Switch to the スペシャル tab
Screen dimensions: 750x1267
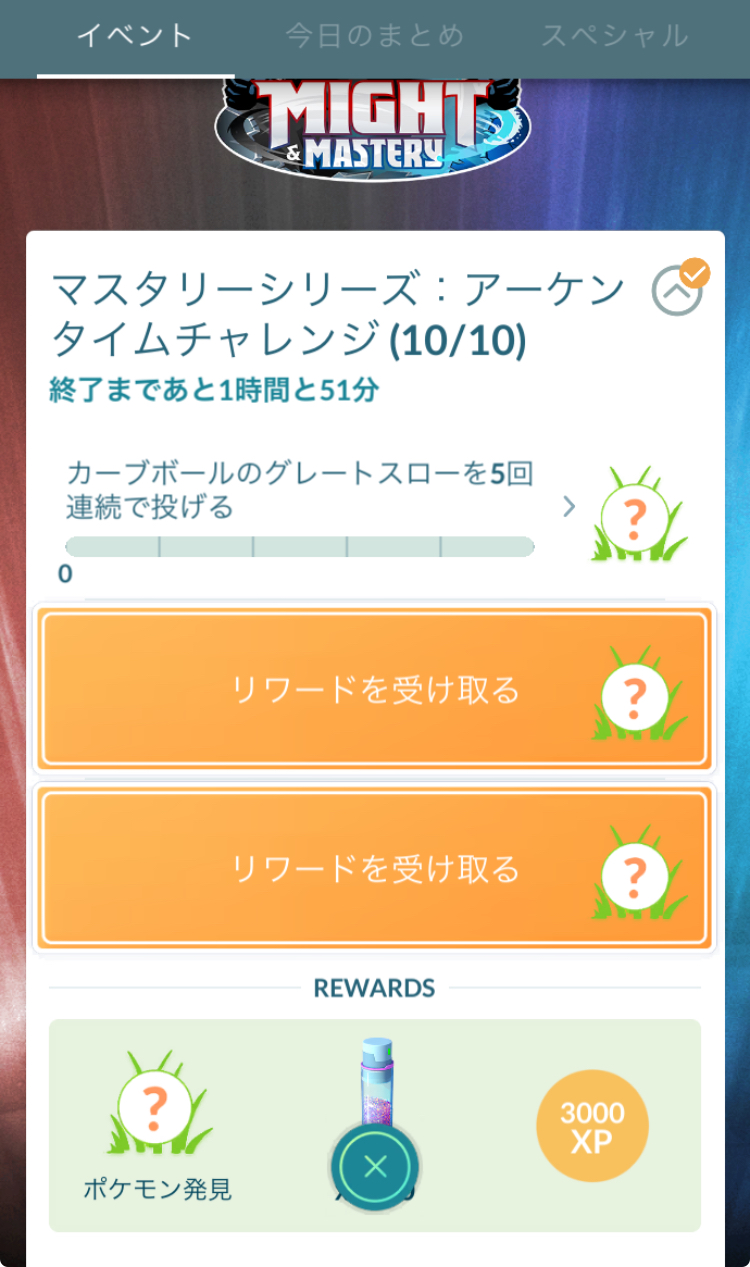pyautogui.click(x=614, y=36)
